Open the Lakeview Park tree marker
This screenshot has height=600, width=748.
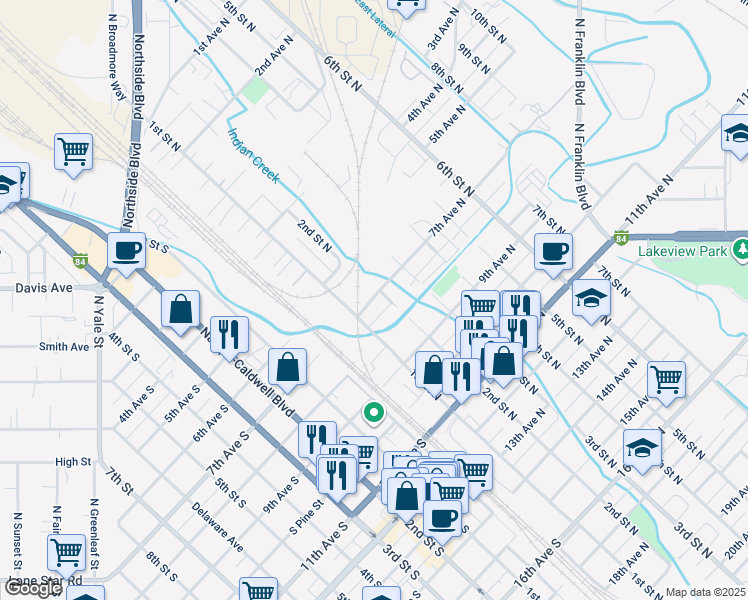(740, 249)
